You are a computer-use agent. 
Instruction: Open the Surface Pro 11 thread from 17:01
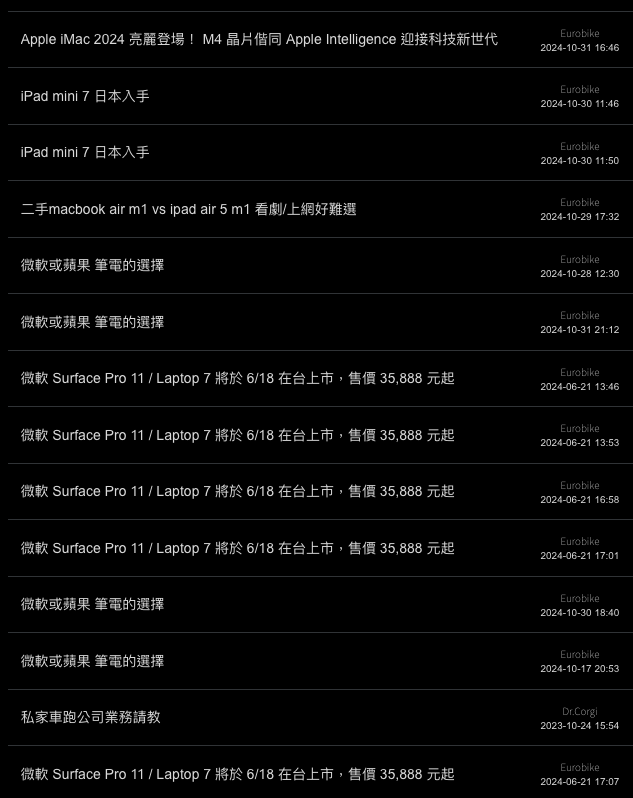(237, 548)
